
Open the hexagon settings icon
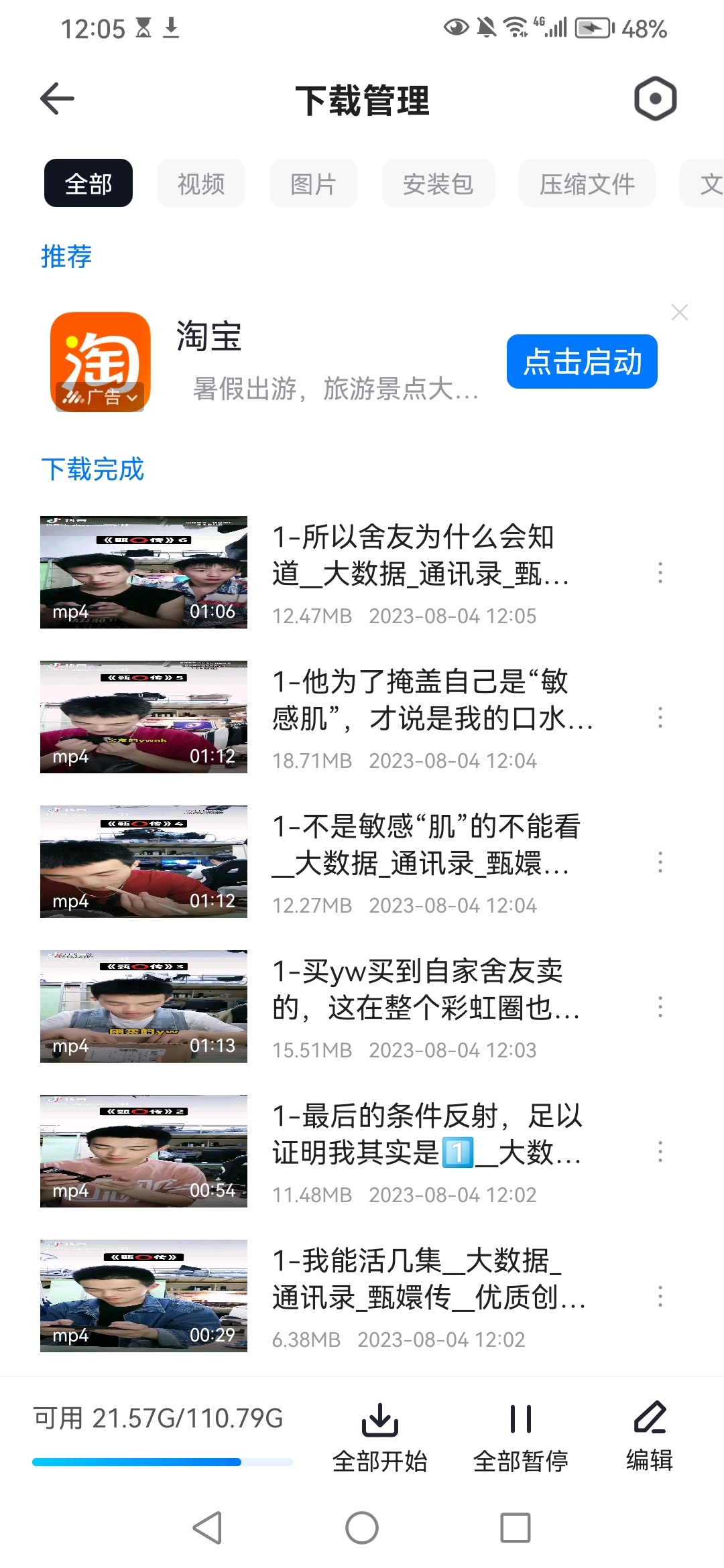(655, 99)
